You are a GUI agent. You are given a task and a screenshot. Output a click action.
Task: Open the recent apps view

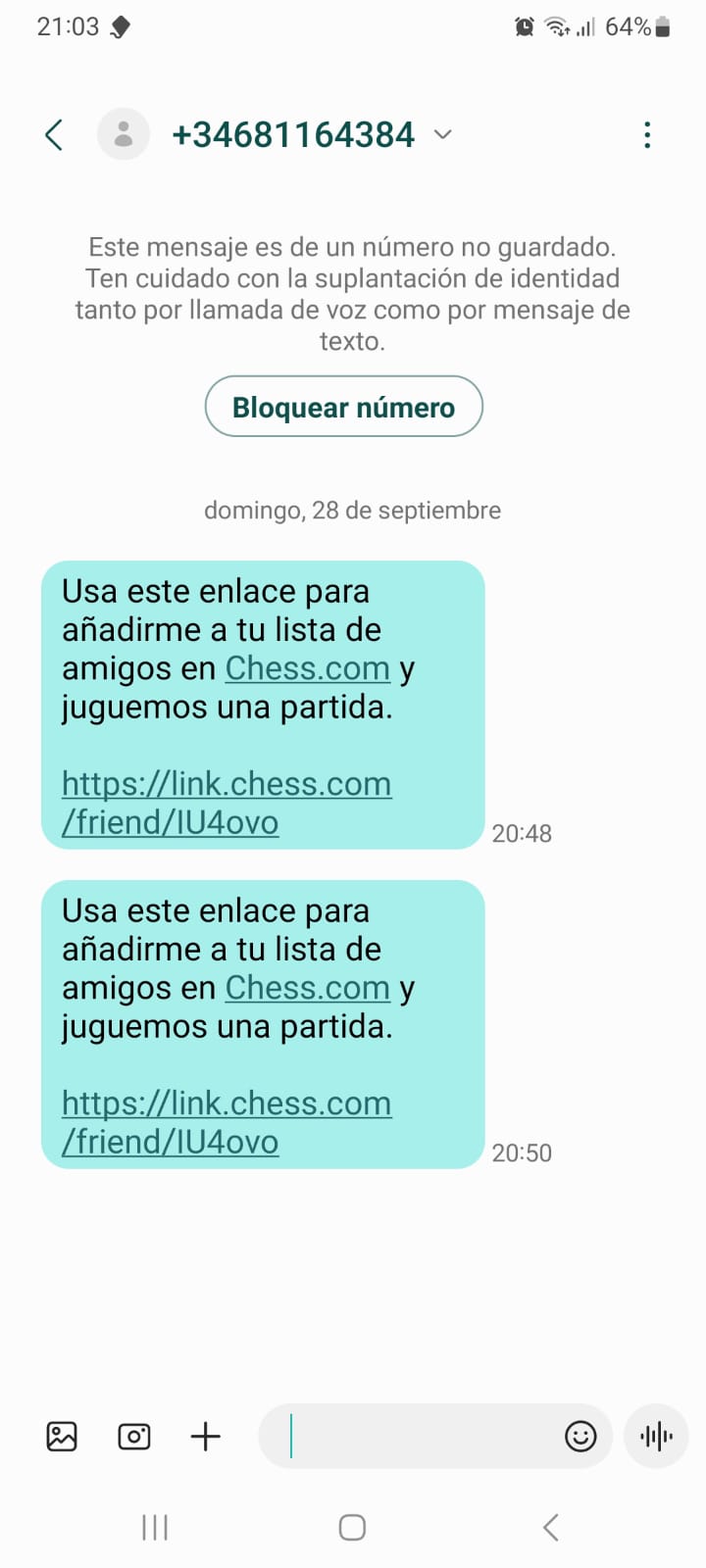pyautogui.click(x=155, y=1527)
